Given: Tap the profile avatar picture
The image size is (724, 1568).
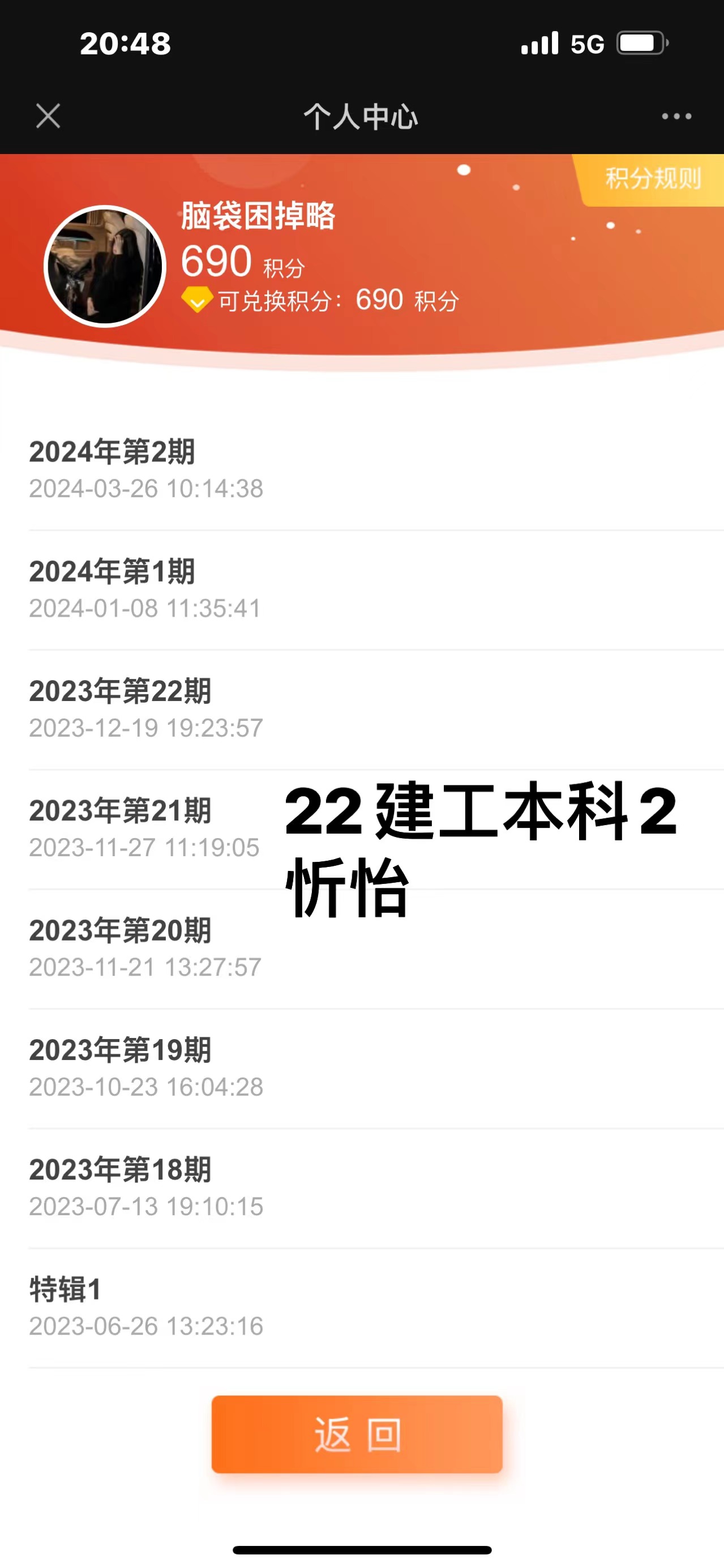Looking at the screenshot, I should tap(105, 267).
